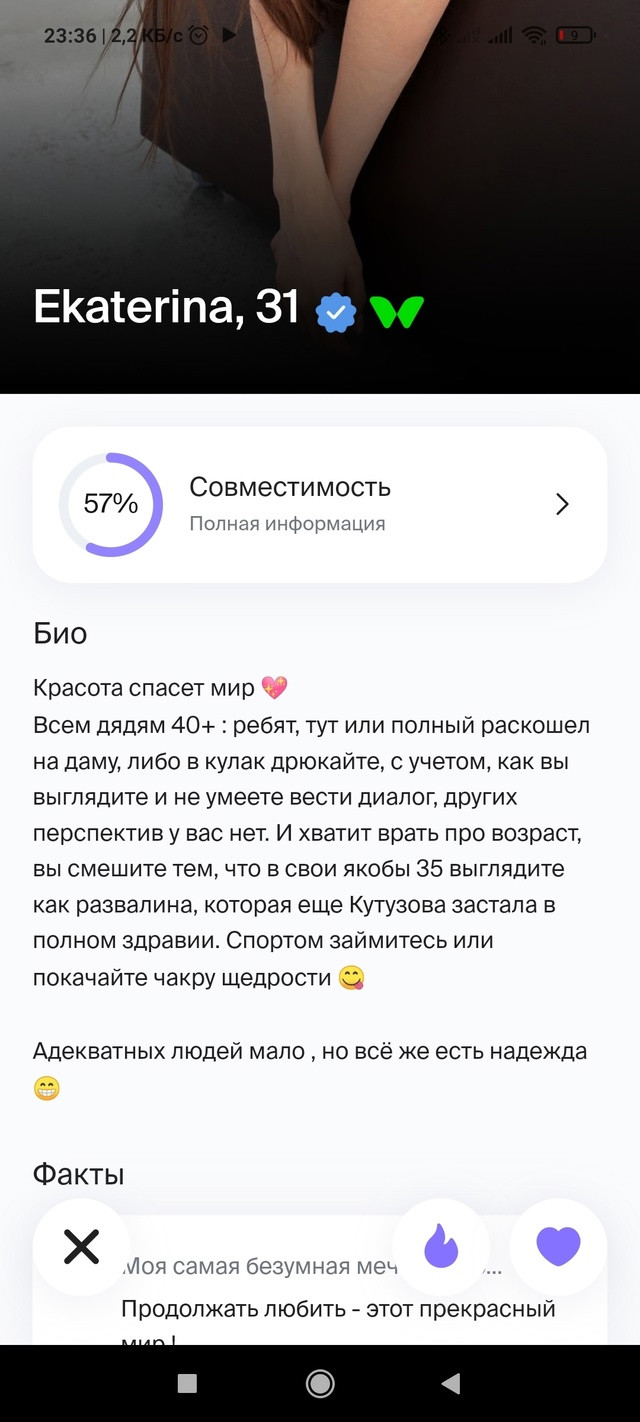Send a superlike with the flame button
640x1422 pixels.
point(441,1247)
